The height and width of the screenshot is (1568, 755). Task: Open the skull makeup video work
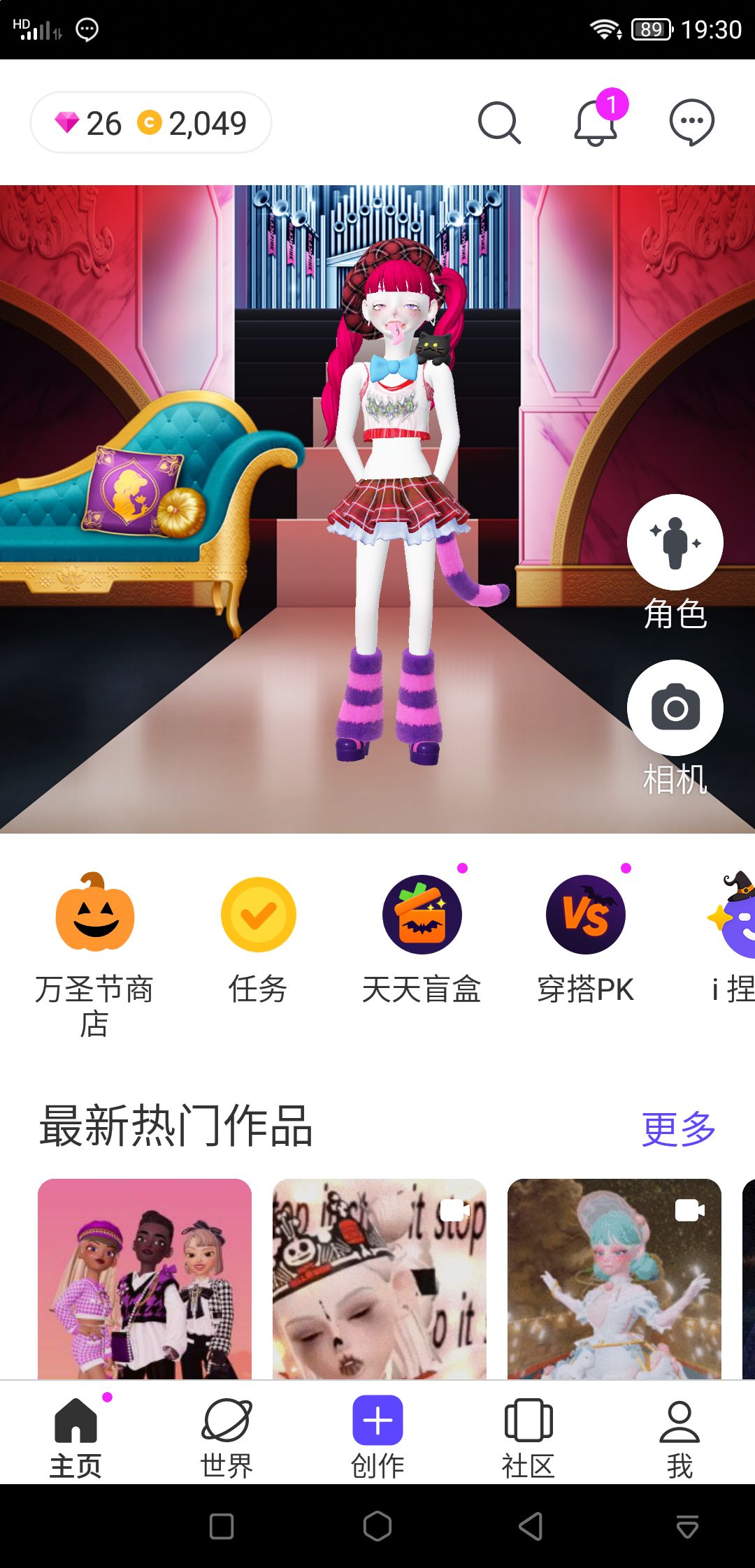click(x=380, y=1279)
